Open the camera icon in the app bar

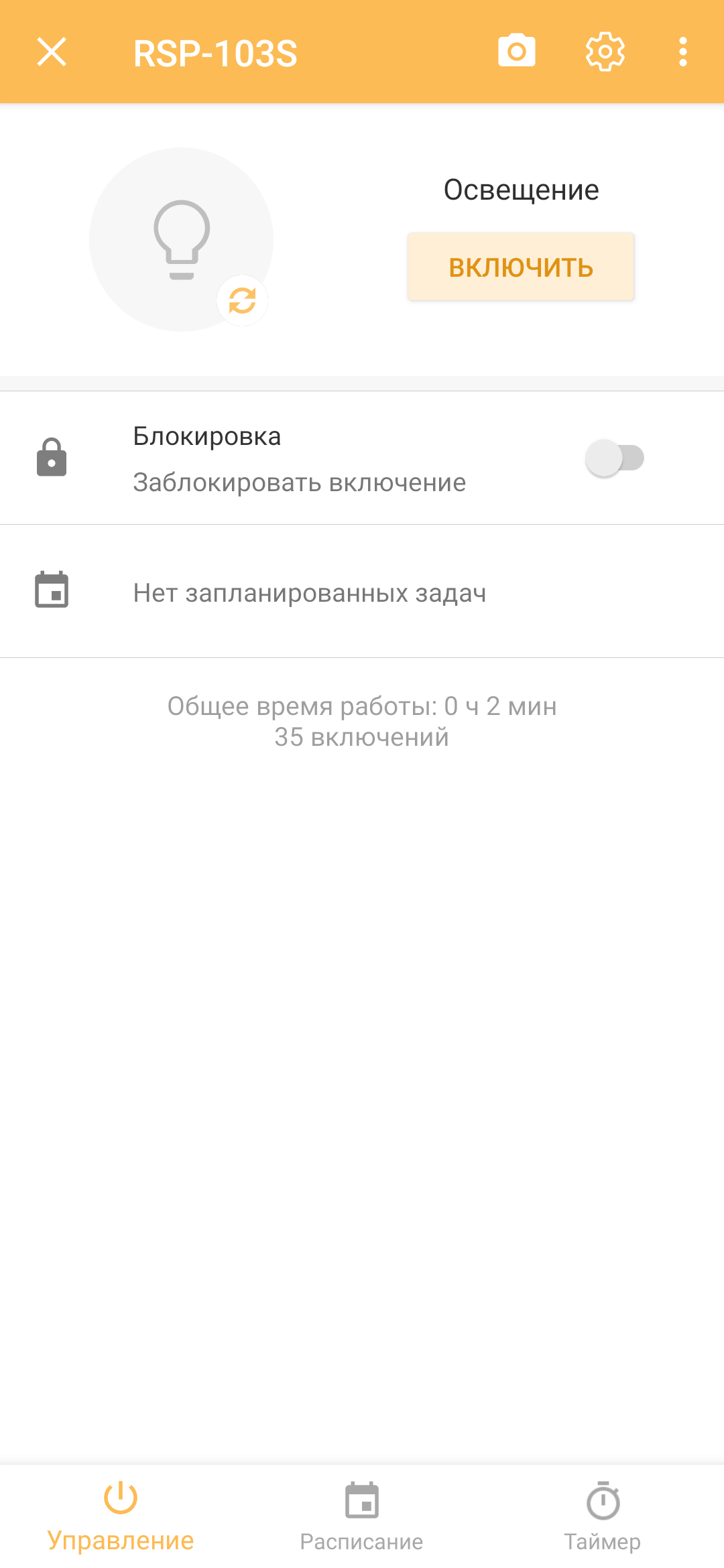pos(516,52)
